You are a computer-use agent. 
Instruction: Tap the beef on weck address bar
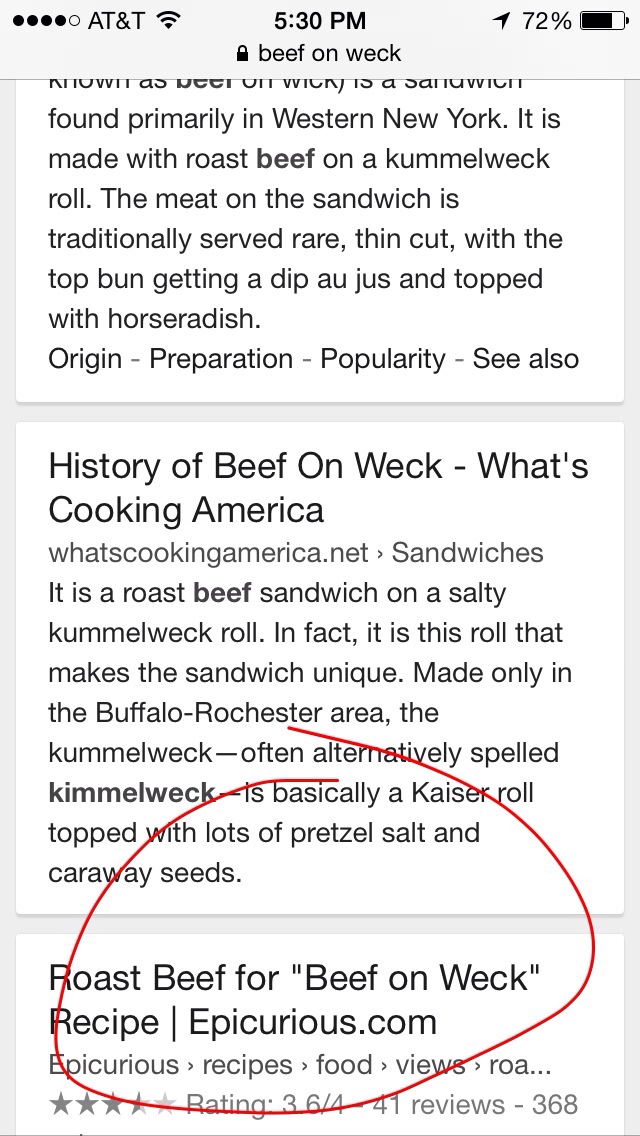pyautogui.click(x=320, y=53)
